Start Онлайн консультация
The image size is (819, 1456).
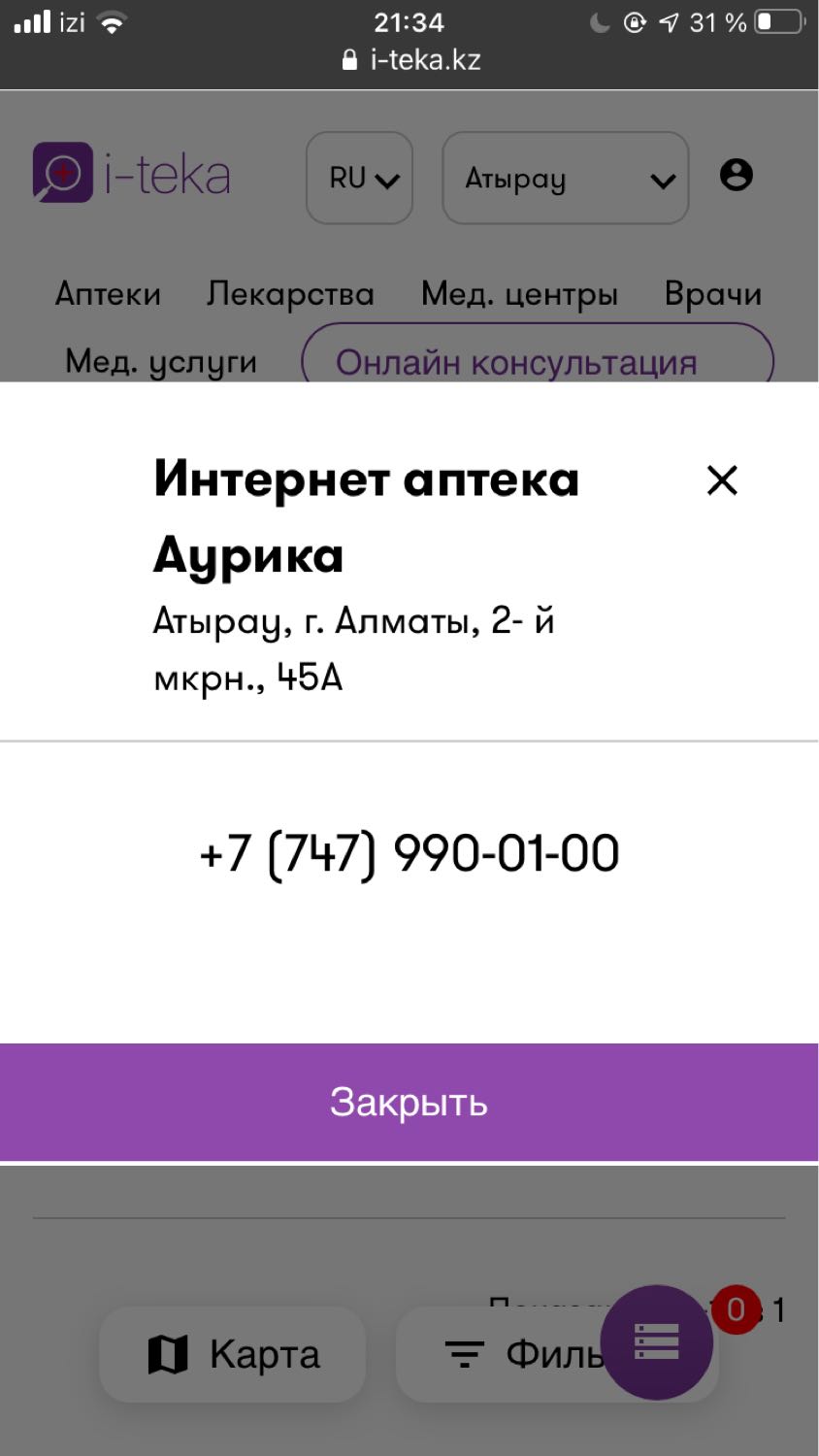[538, 359]
